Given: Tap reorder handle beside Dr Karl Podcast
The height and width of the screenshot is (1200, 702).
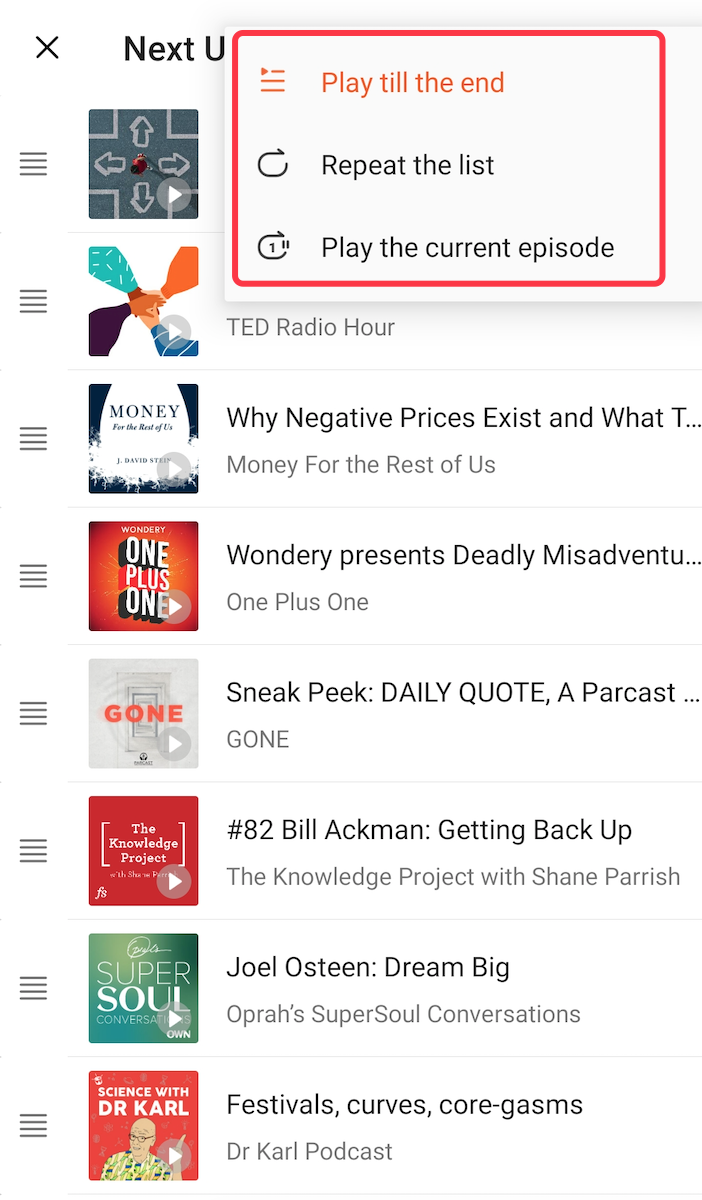Looking at the screenshot, I should (33, 1125).
